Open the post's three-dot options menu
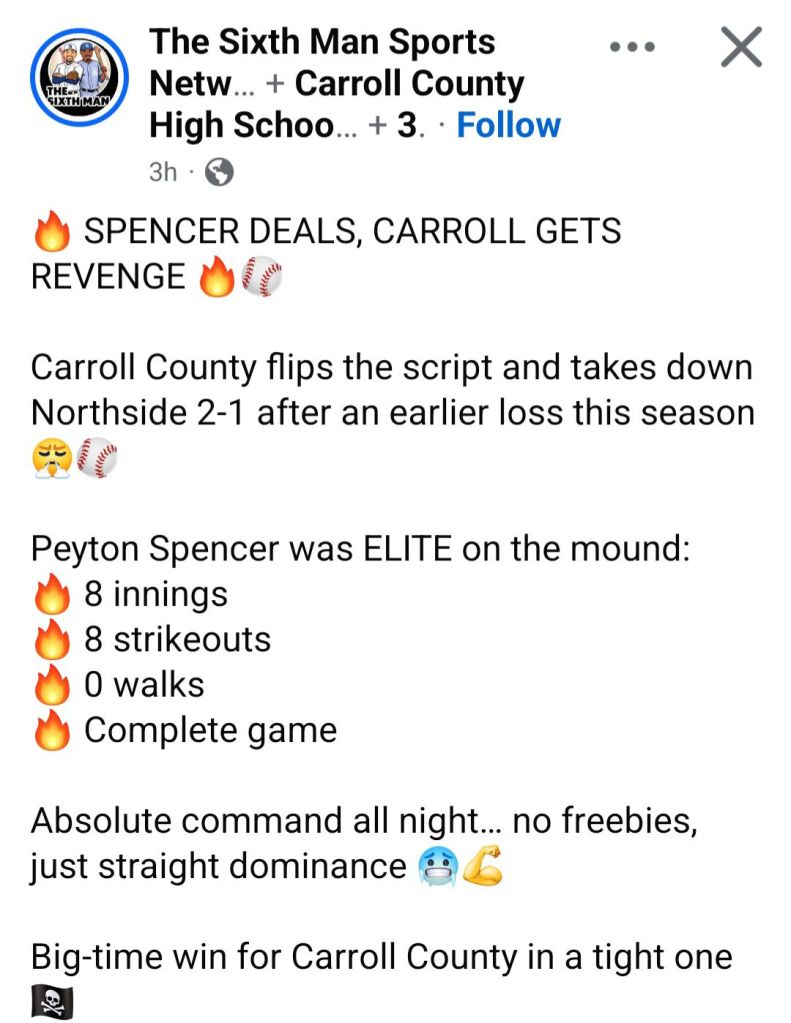The width and height of the screenshot is (791, 1023). tap(631, 46)
